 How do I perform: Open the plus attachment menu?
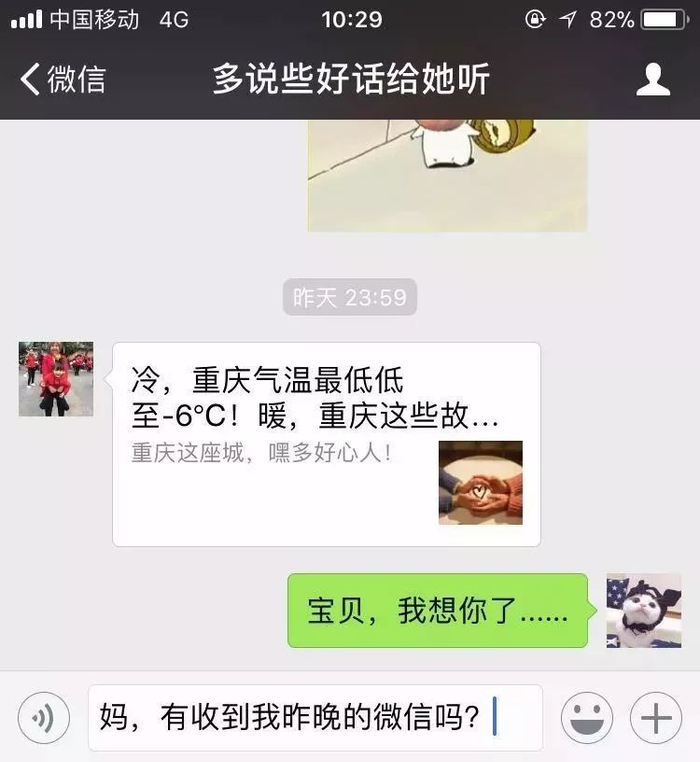tap(655, 718)
